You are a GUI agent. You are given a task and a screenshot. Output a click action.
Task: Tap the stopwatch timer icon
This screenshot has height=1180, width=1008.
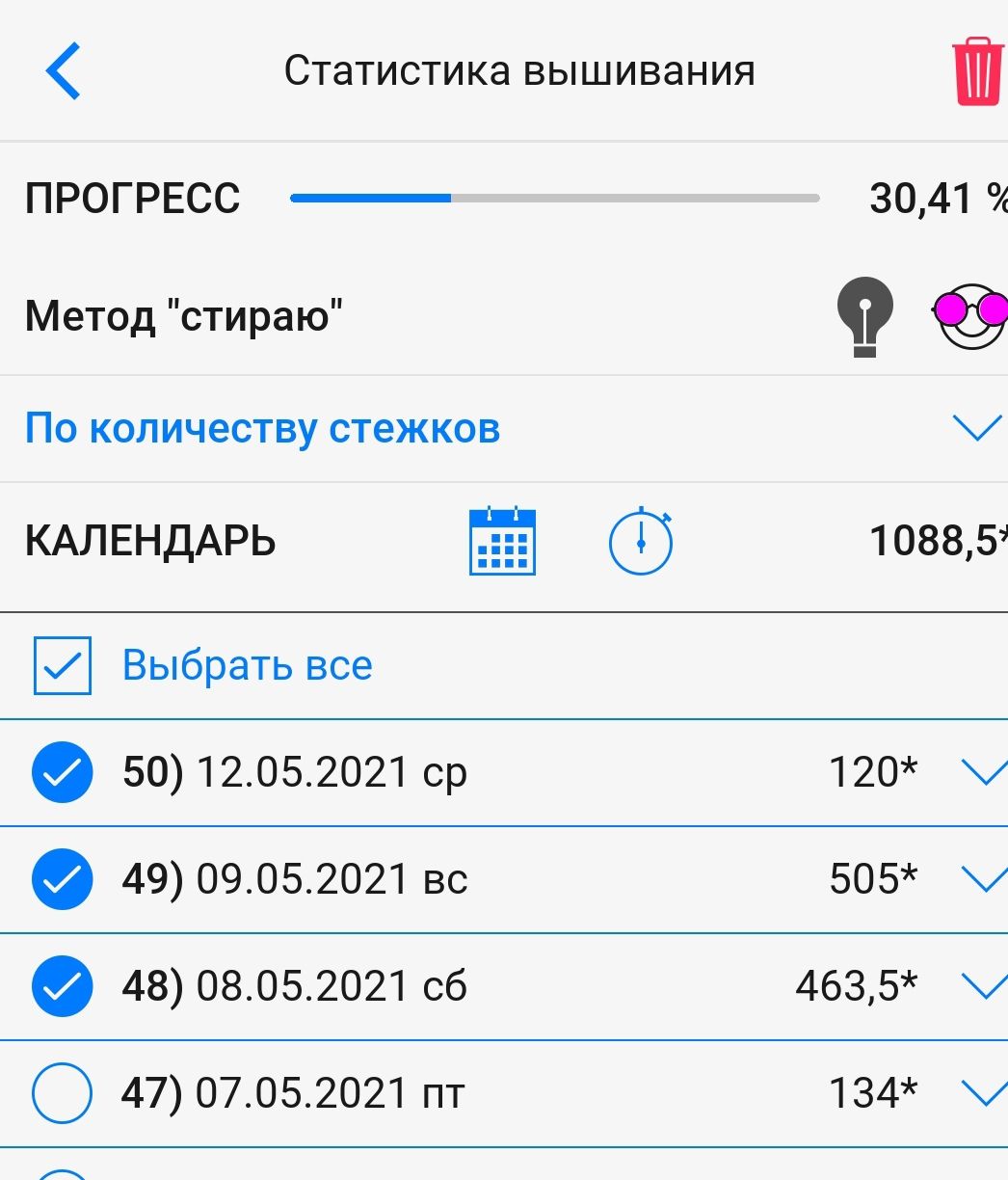point(641,541)
